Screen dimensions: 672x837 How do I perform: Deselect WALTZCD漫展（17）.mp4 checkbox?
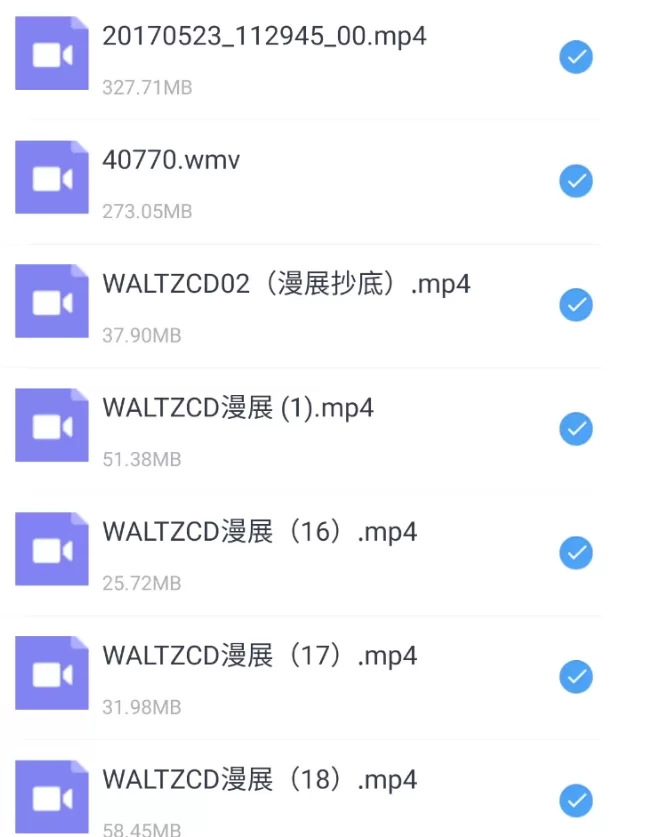pyautogui.click(x=575, y=677)
